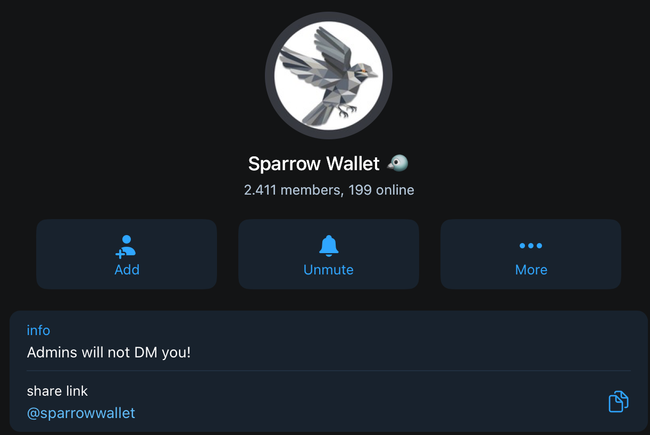The width and height of the screenshot is (650, 435).
Task: View the Sparrow Wallet group photo
Action: coord(327,75)
